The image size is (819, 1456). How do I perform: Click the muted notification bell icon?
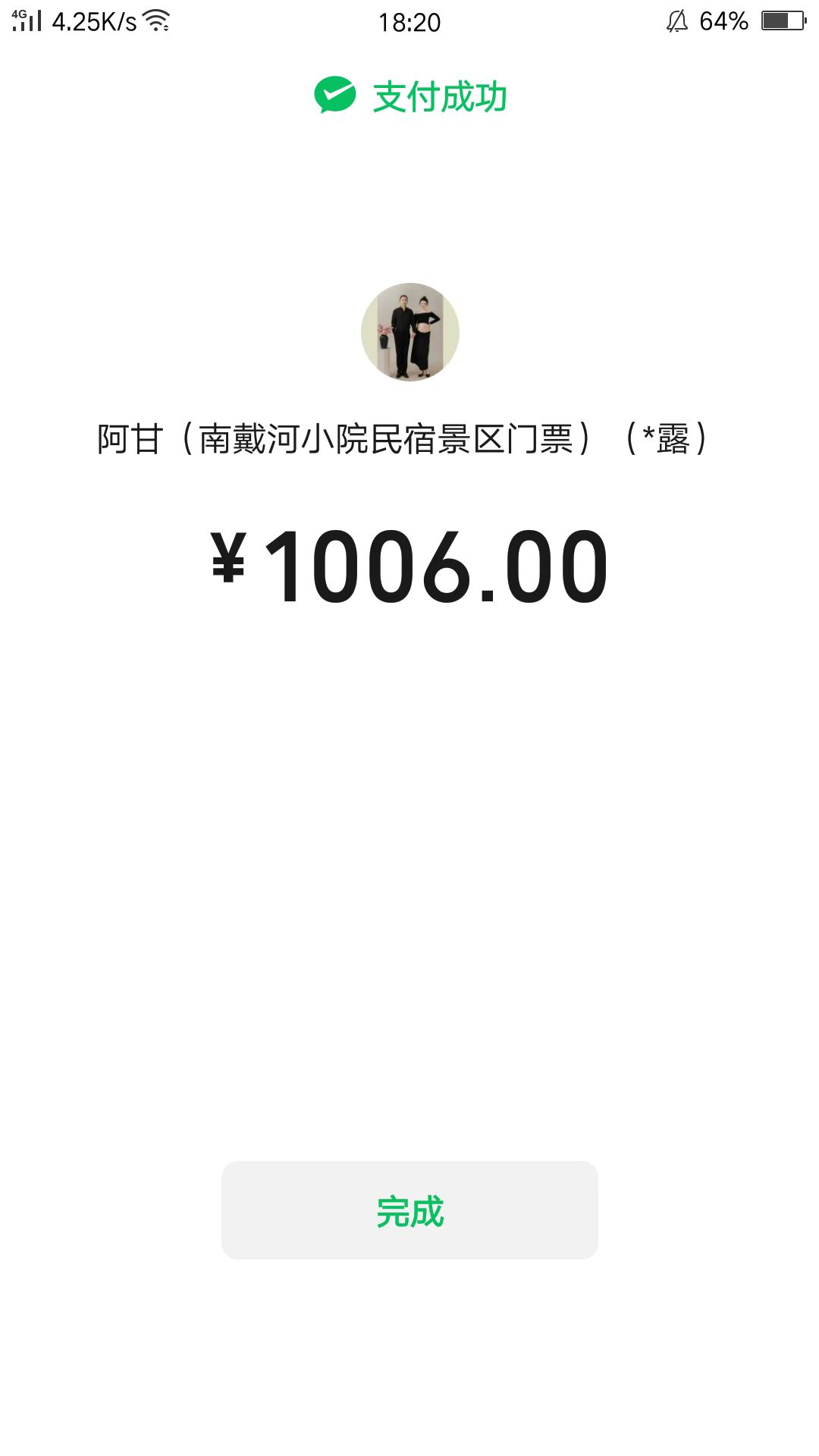[x=679, y=20]
